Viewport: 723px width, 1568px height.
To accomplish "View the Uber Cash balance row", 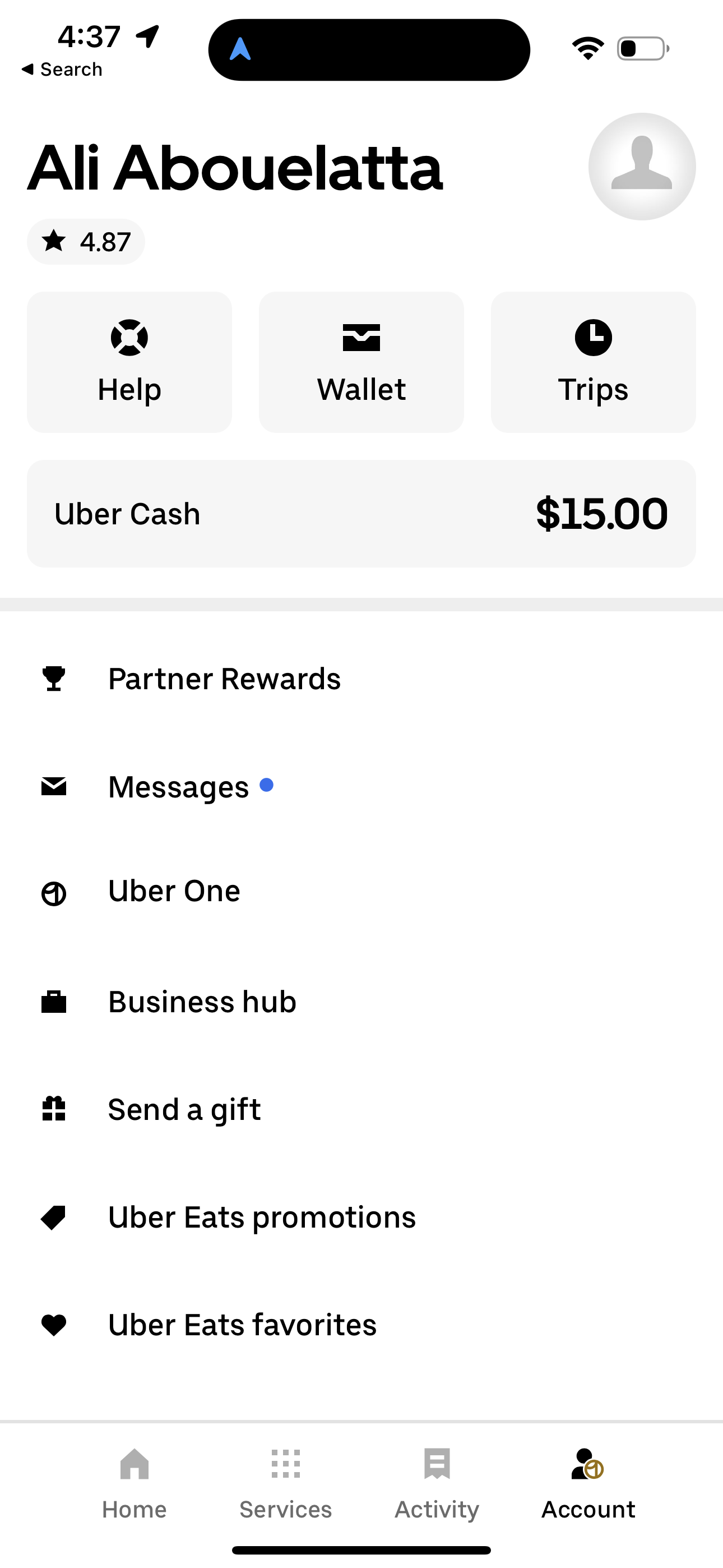I will 361,513.
